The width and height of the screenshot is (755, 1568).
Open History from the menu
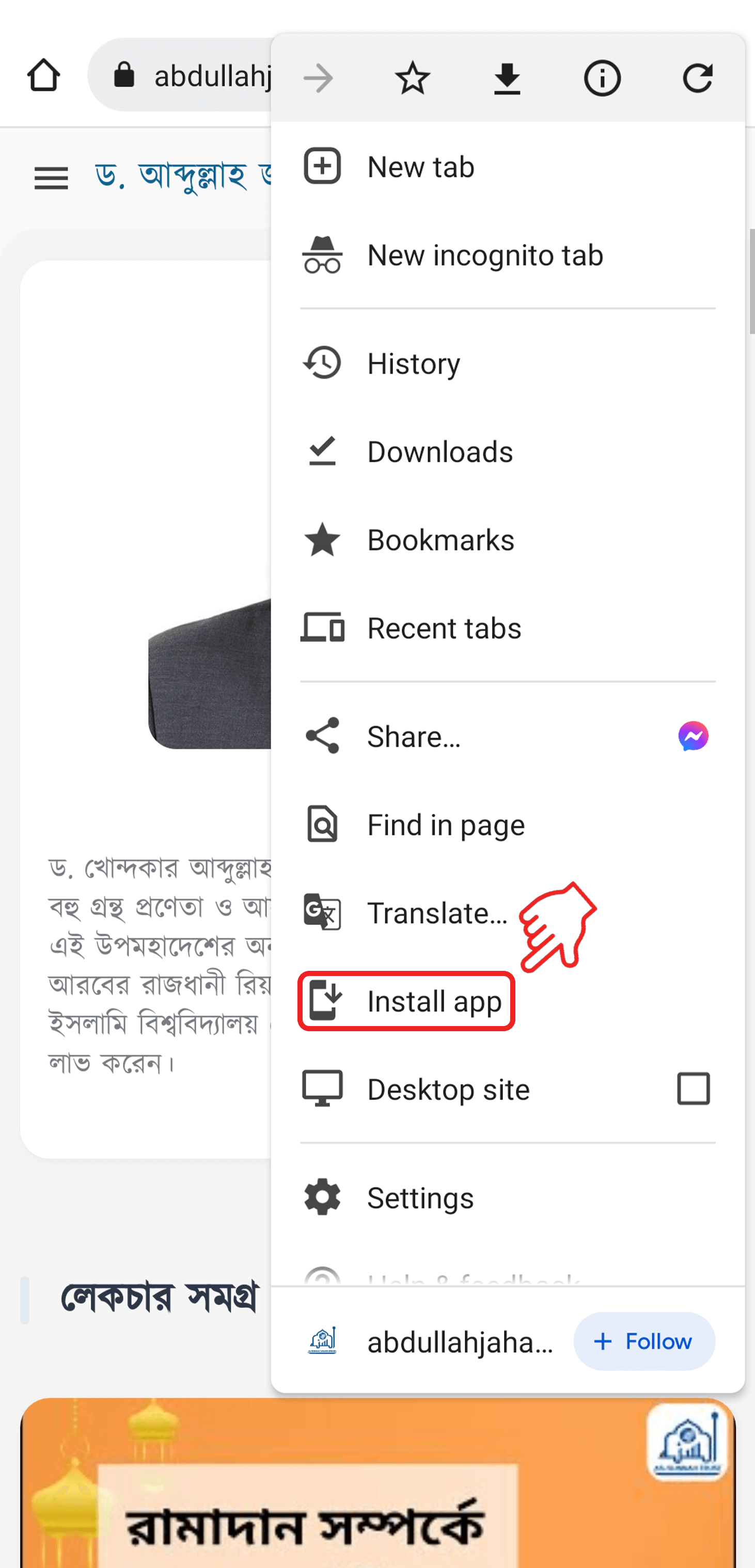(508, 363)
